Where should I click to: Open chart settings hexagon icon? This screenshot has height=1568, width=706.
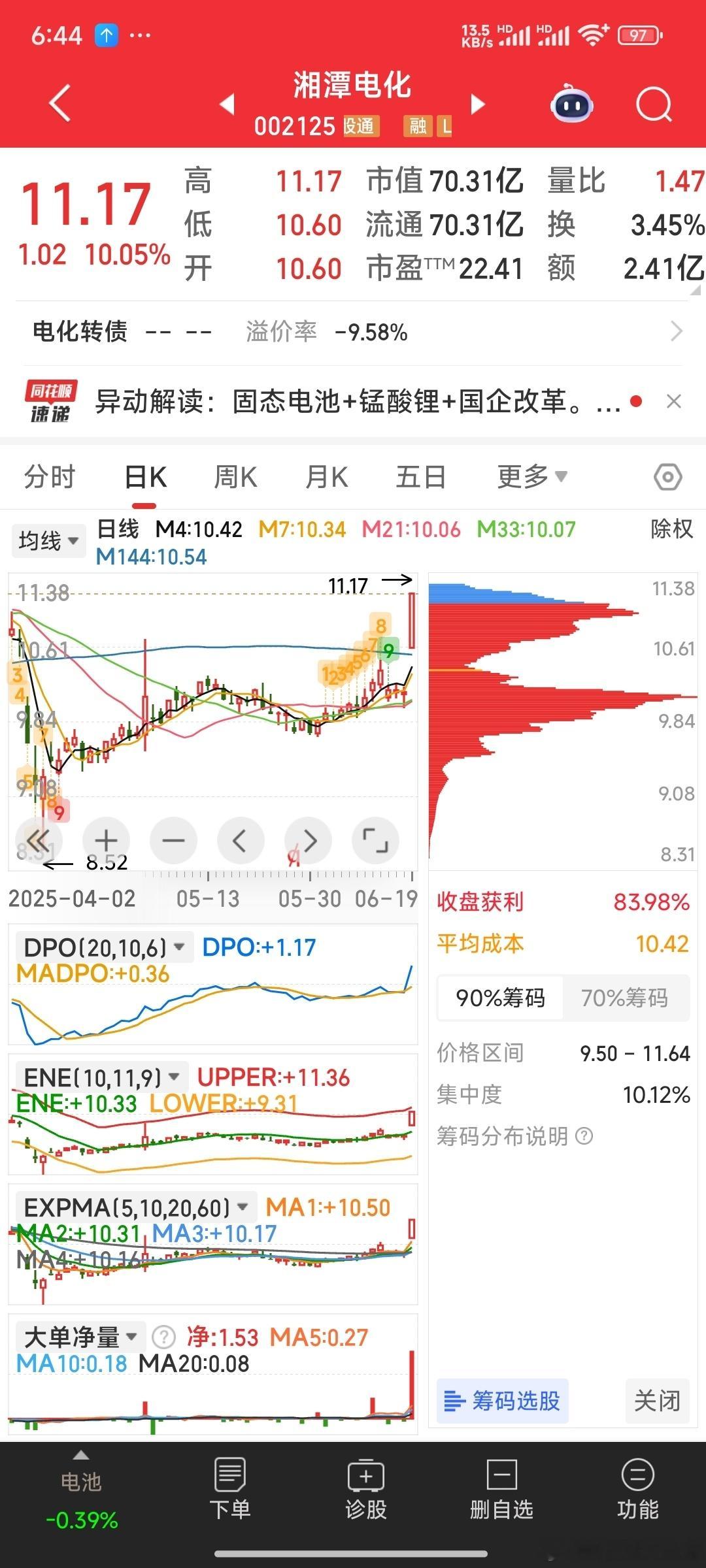coord(667,477)
